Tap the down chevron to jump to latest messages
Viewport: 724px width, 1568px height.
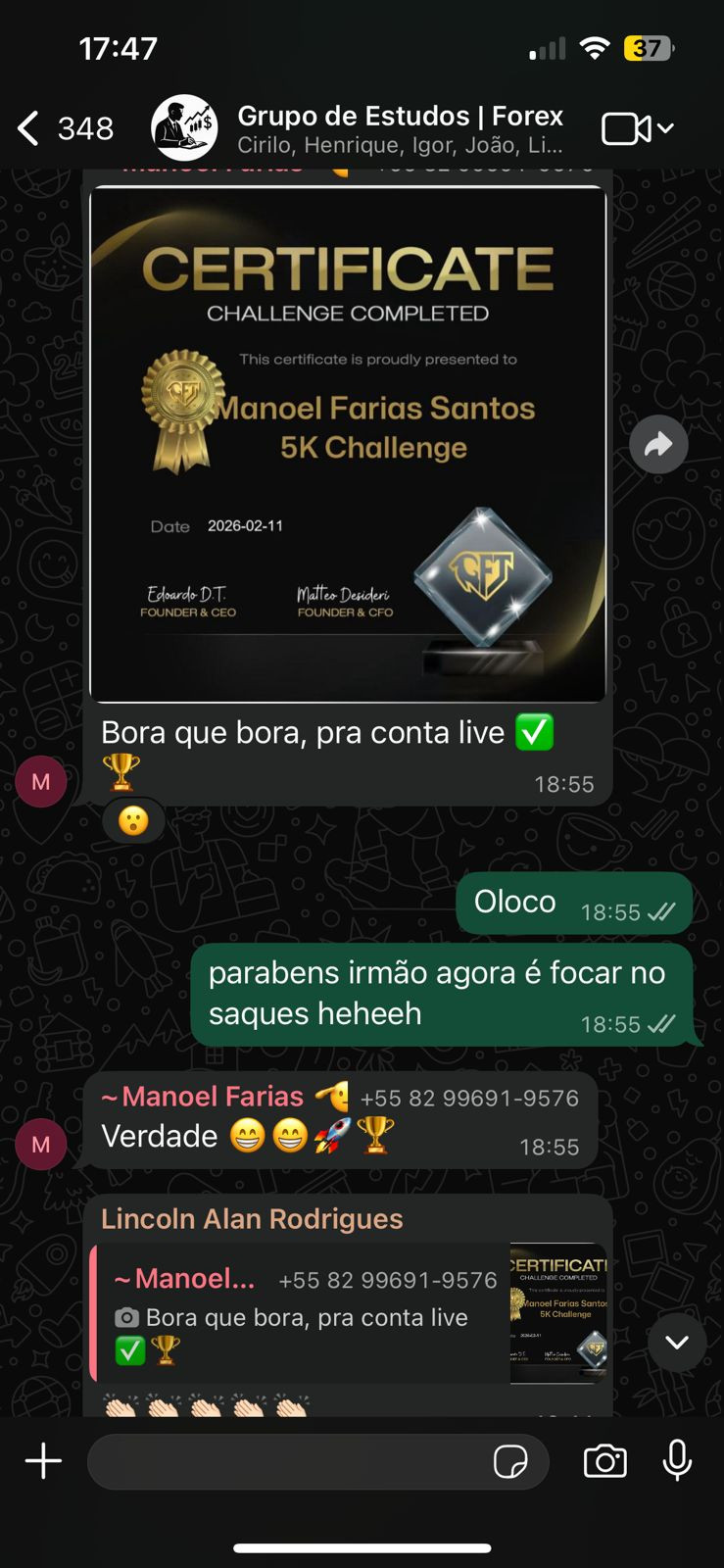coord(678,1343)
